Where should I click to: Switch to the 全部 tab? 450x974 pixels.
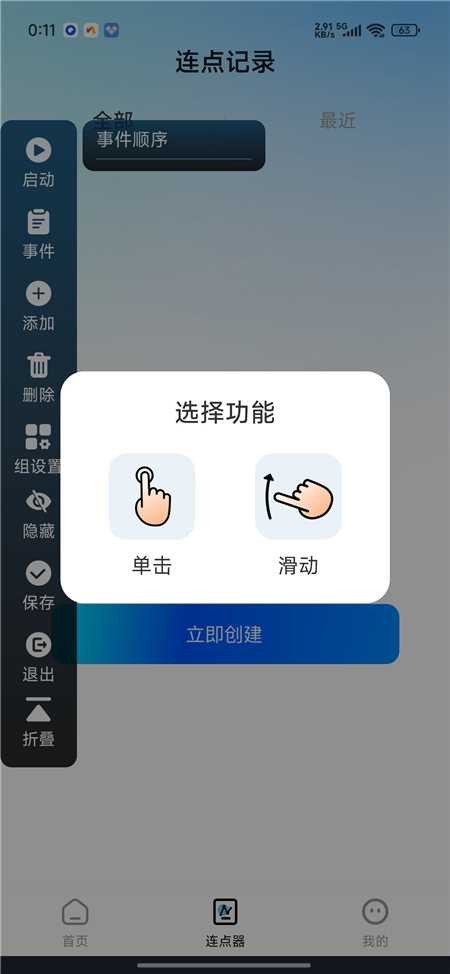[112, 116]
